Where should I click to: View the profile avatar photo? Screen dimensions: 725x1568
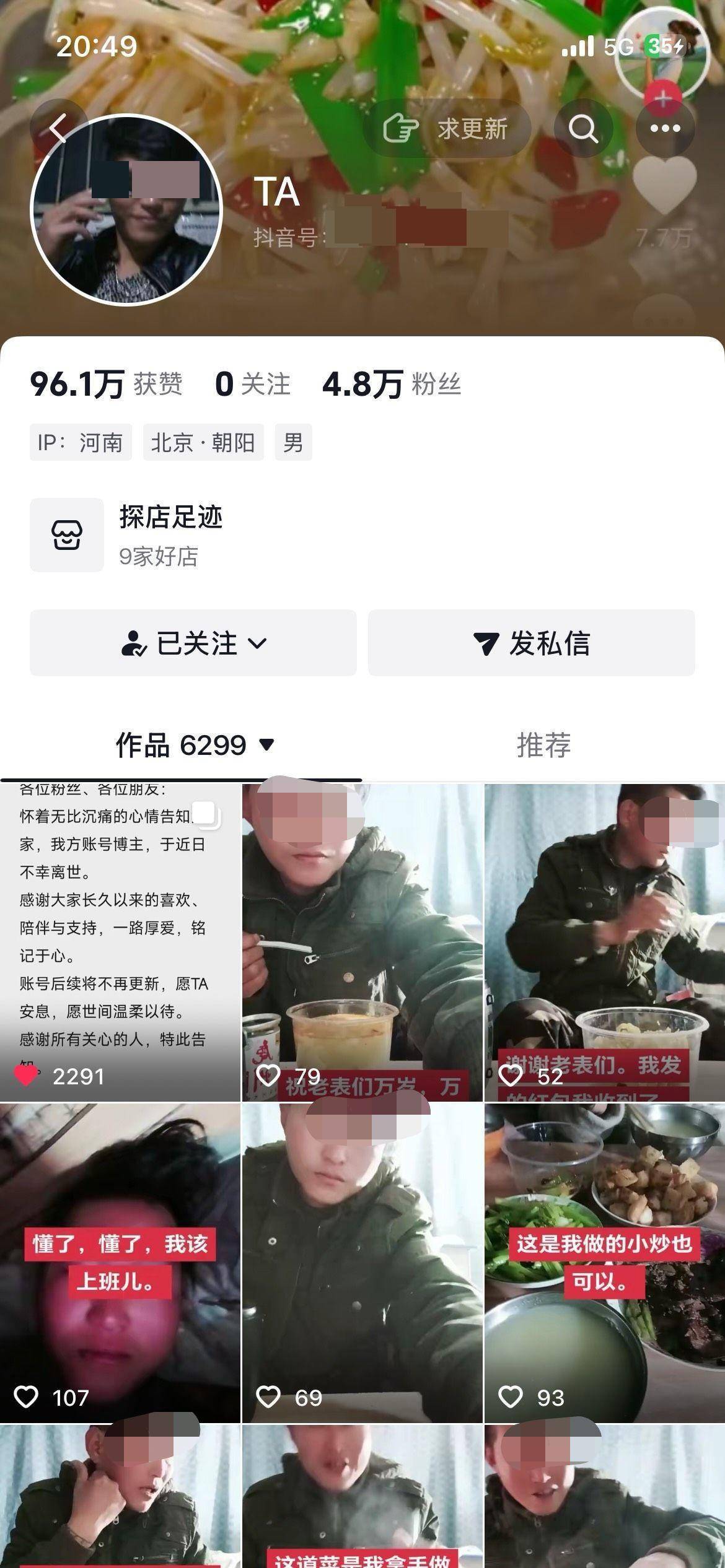(x=126, y=210)
